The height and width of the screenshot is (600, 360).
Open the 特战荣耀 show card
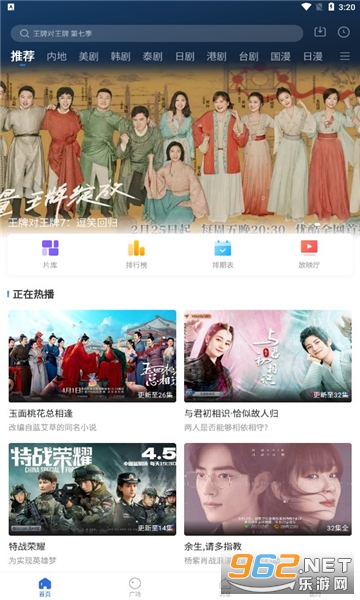(x=92, y=504)
